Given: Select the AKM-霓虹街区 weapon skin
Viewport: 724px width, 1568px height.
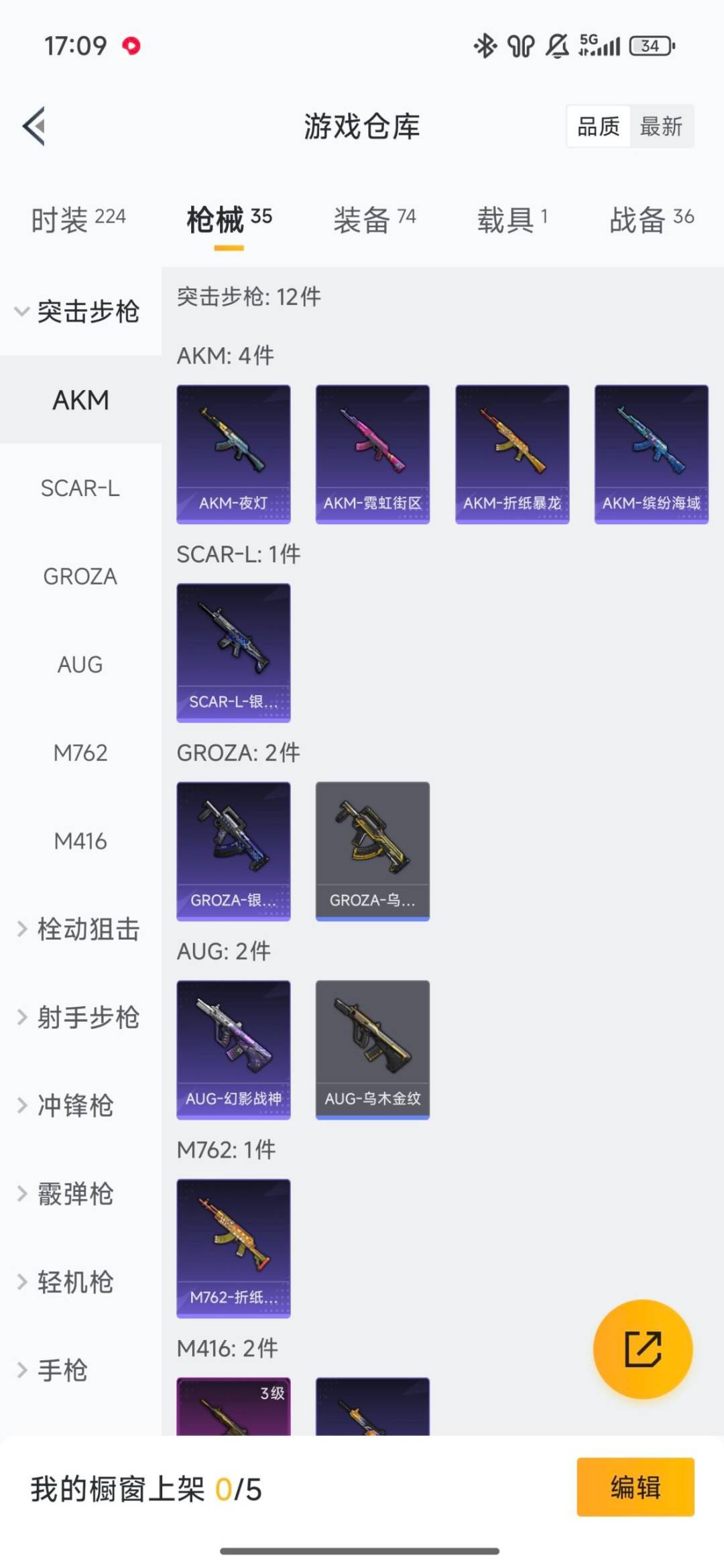Looking at the screenshot, I should point(373,453).
